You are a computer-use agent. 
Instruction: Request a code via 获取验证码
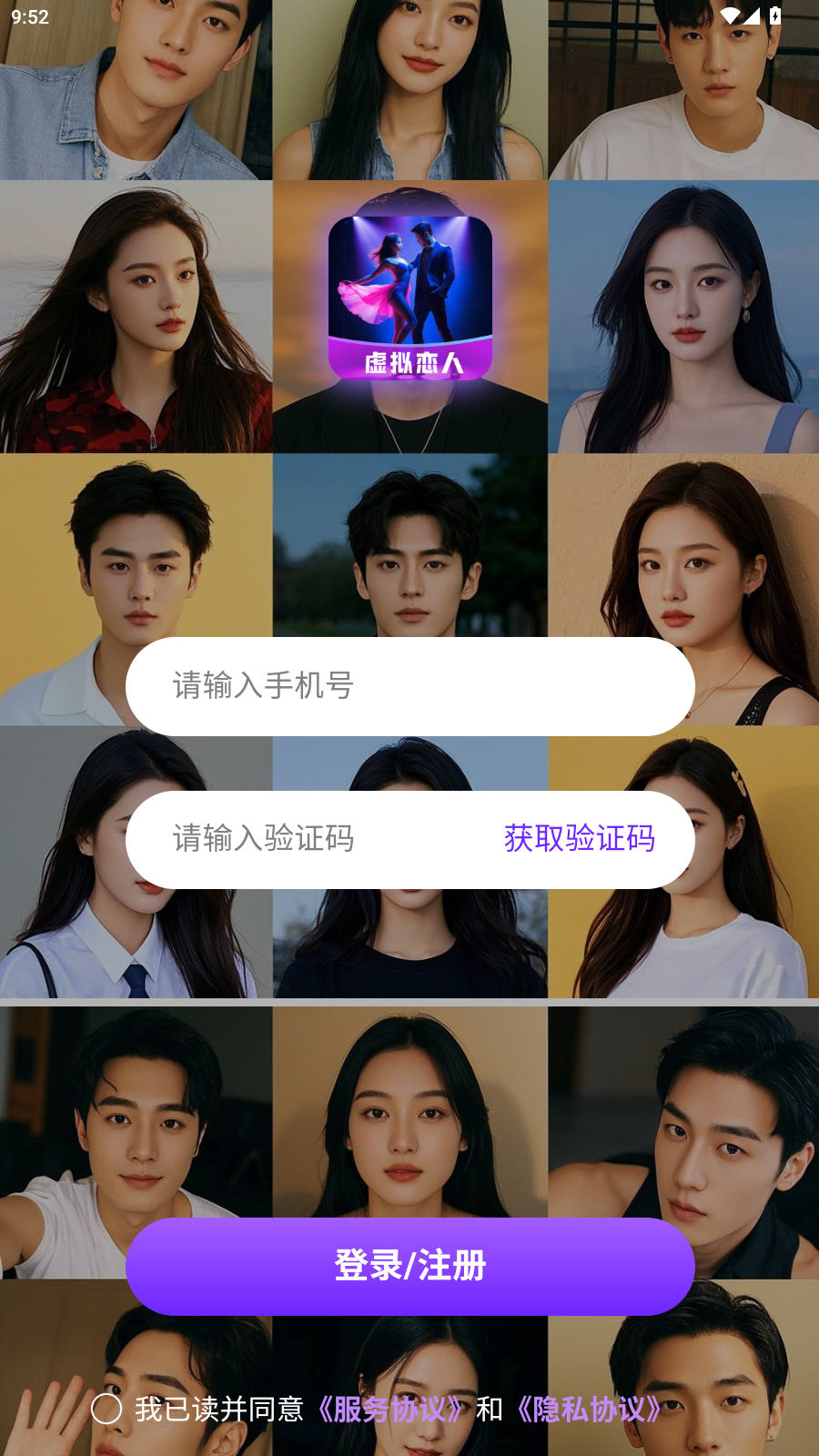pyautogui.click(x=580, y=839)
